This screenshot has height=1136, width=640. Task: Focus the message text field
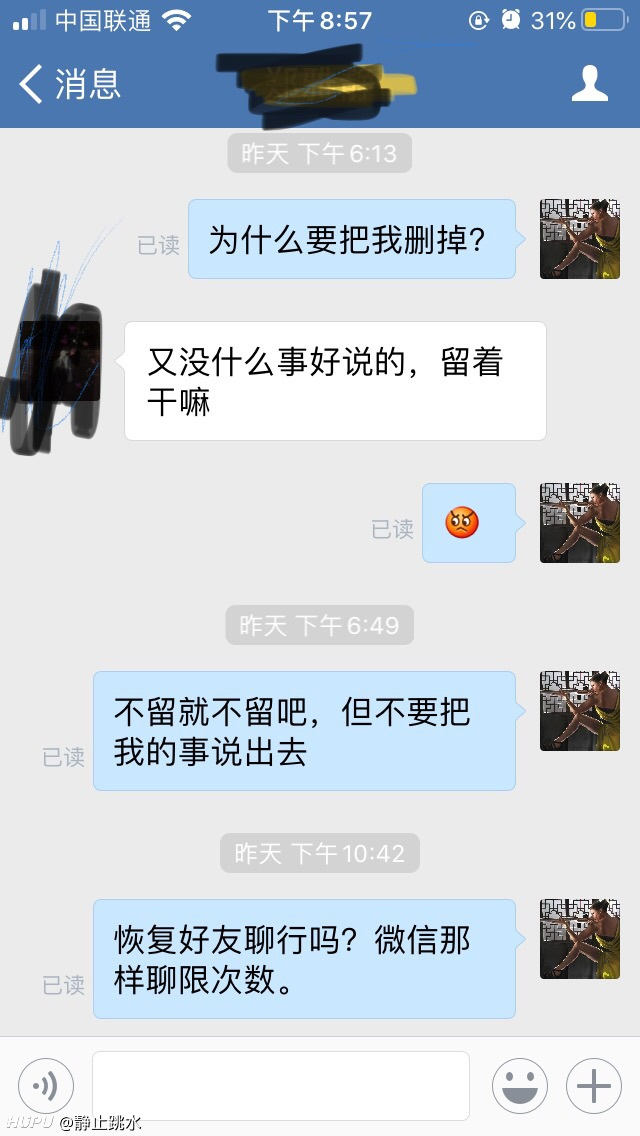pyautogui.click(x=281, y=1085)
